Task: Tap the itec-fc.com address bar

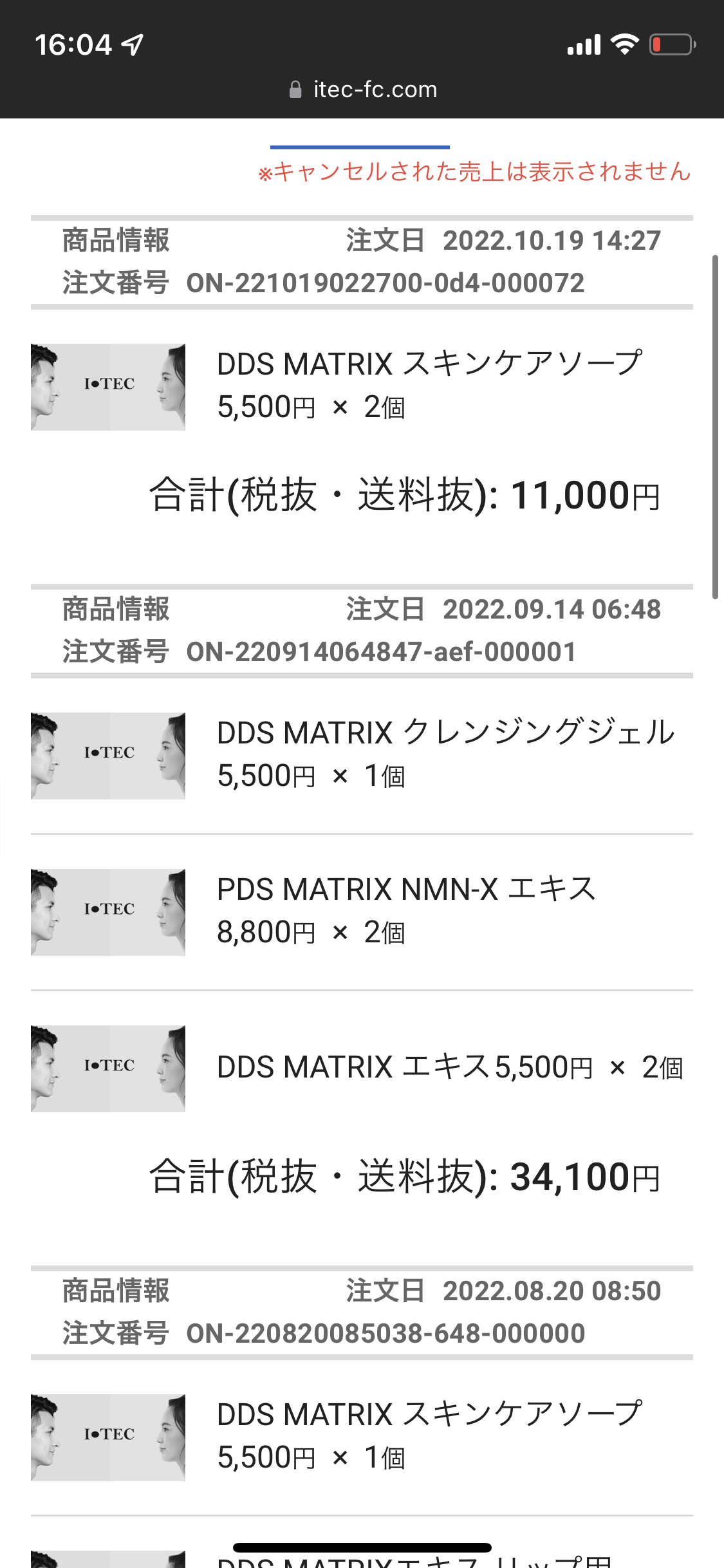Action: pyautogui.click(x=362, y=89)
